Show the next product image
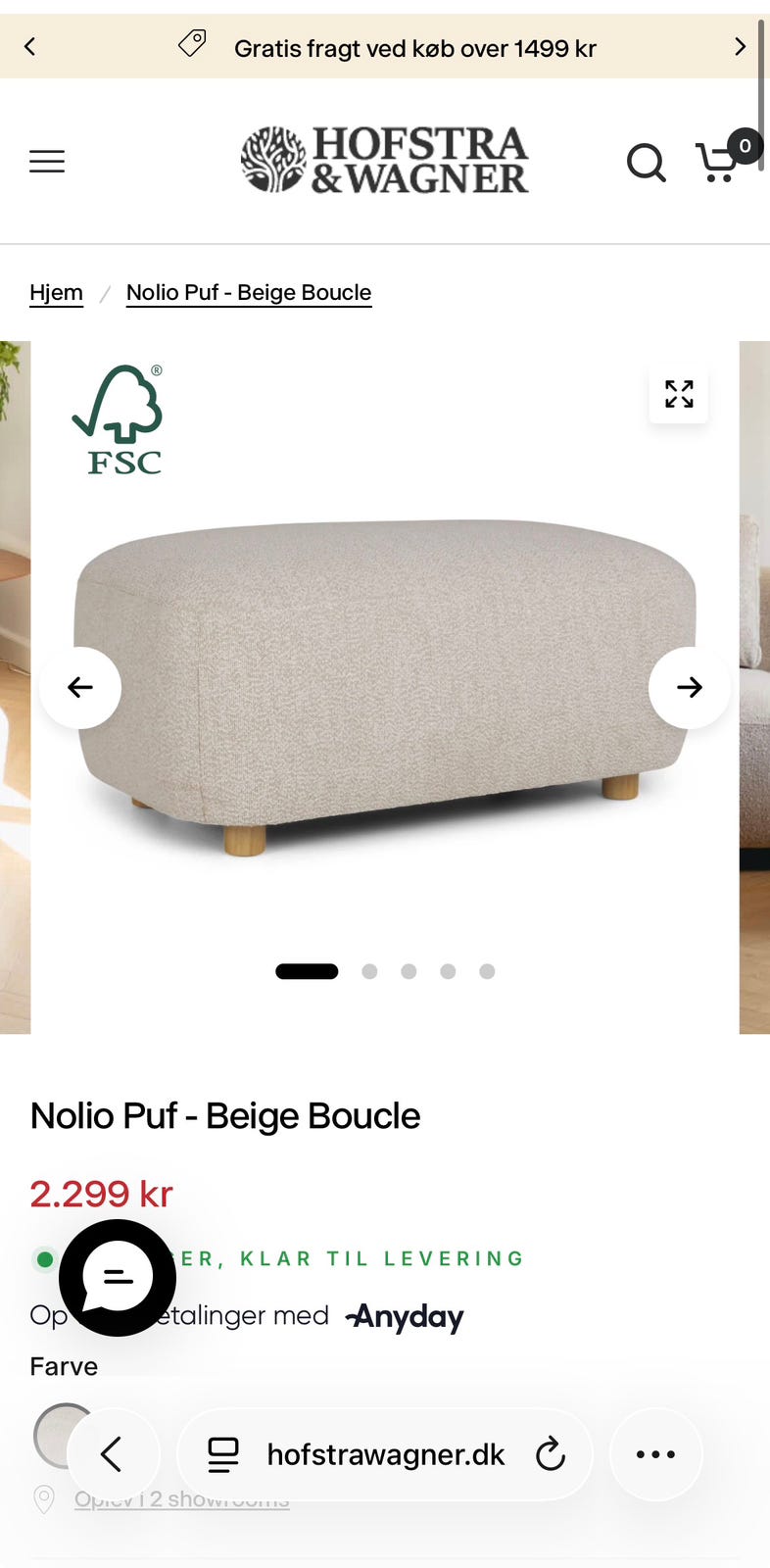Viewport: 770px width, 1568px height. click(x=689, y=687)
